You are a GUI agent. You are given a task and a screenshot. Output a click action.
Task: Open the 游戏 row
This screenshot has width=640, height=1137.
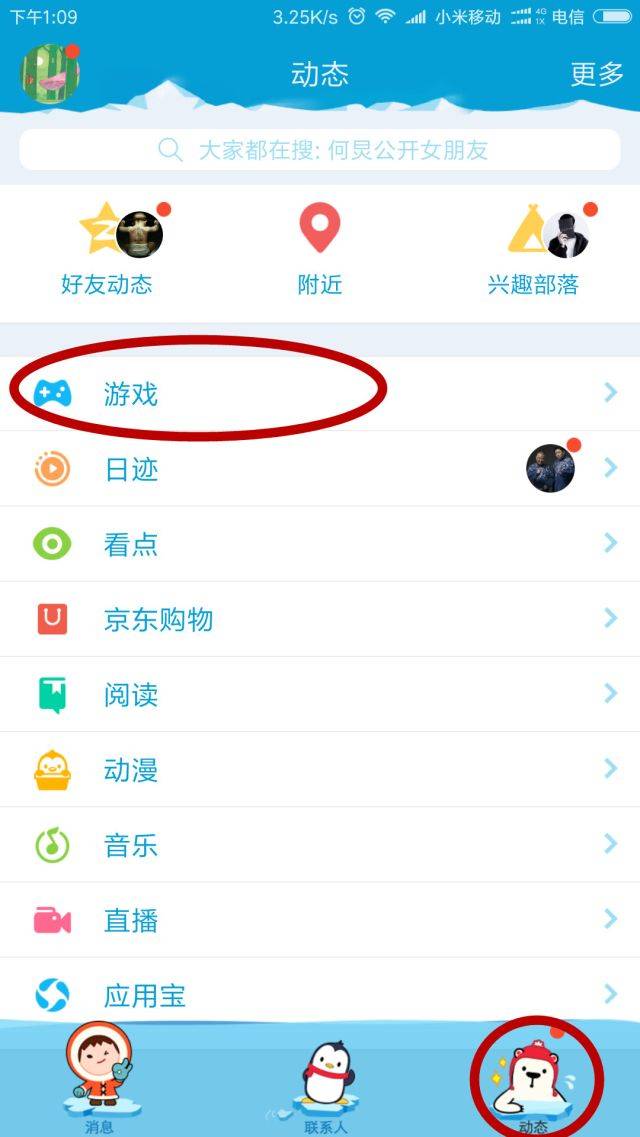coord(320,394)
